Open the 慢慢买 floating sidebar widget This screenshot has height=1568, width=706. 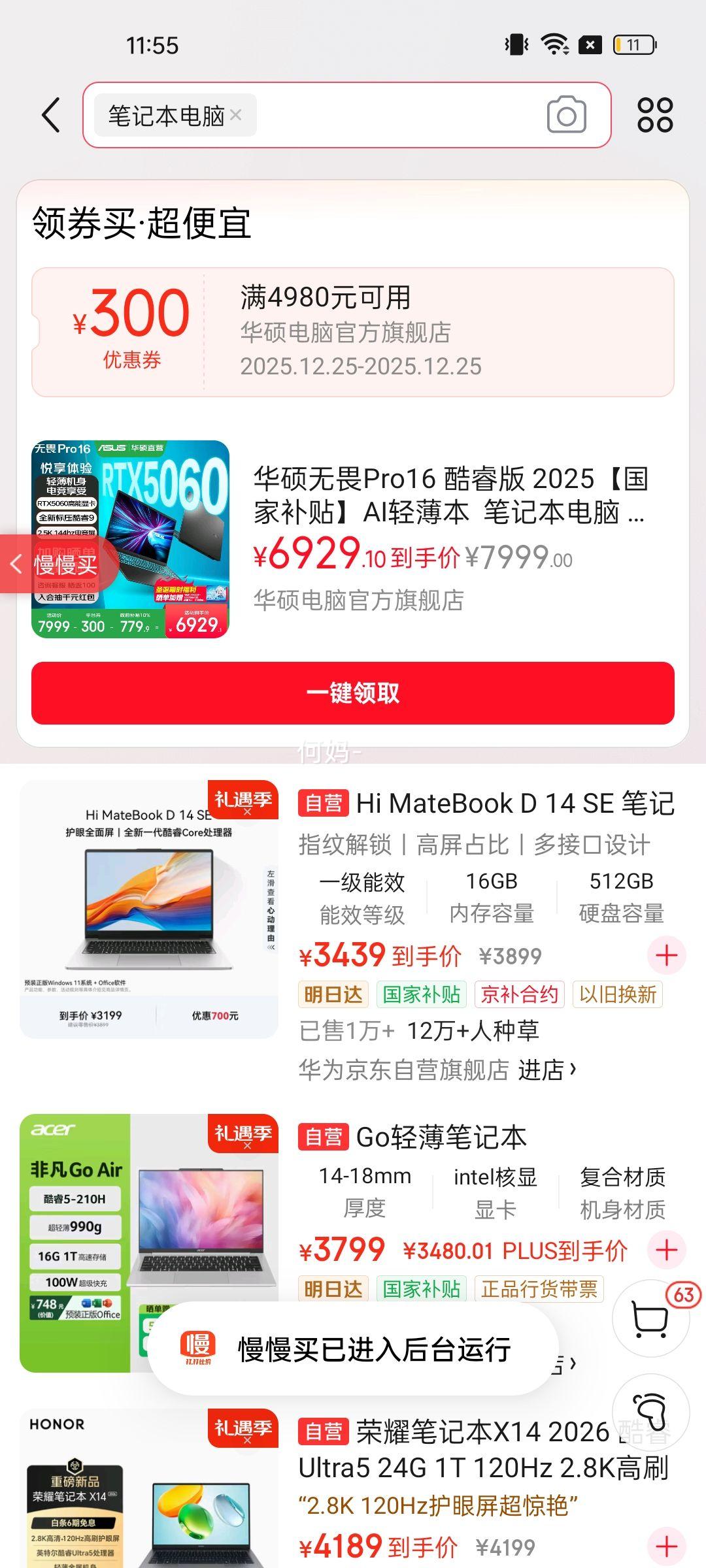(x=59, y=563)
